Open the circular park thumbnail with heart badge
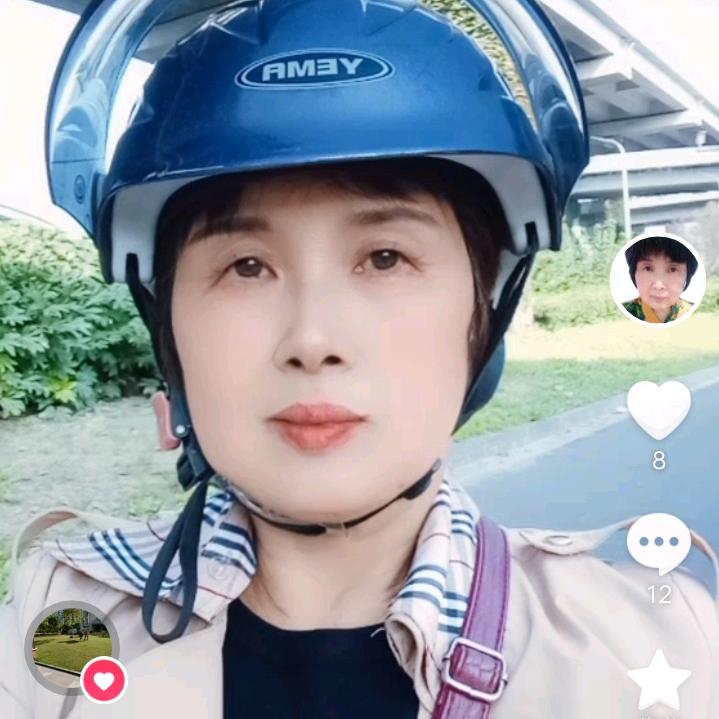This screenshot has width=719, height=719. pos(72,647)
